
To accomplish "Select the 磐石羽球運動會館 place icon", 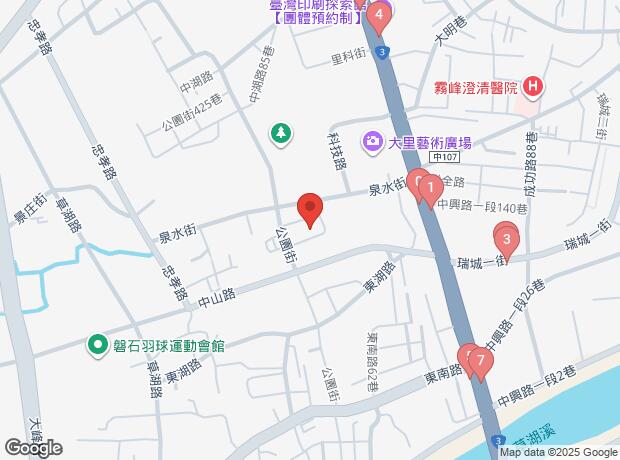I will coord(98,345).
